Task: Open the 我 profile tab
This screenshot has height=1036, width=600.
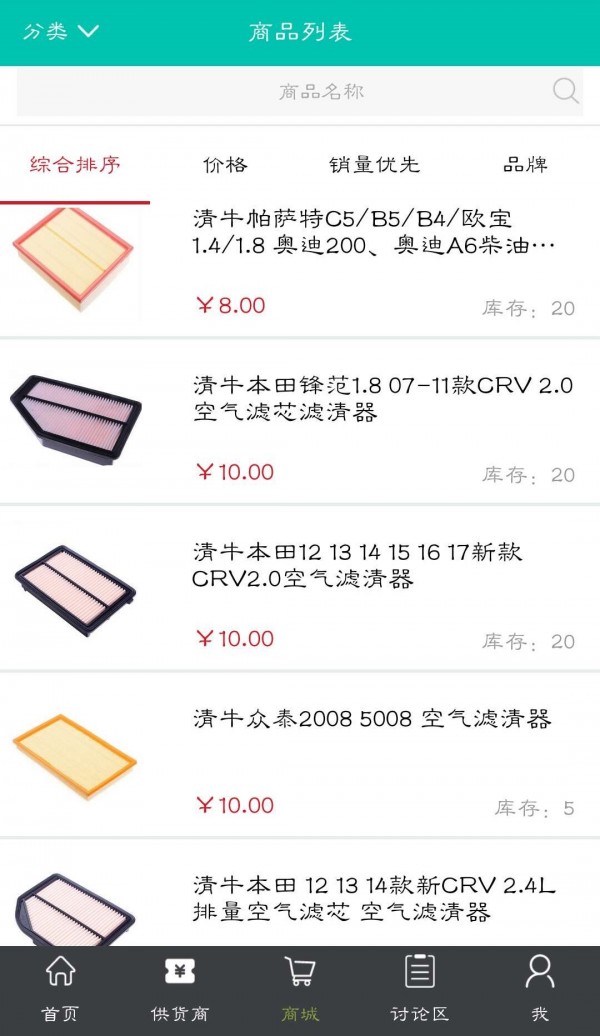Action: click(x=540, y=990)
